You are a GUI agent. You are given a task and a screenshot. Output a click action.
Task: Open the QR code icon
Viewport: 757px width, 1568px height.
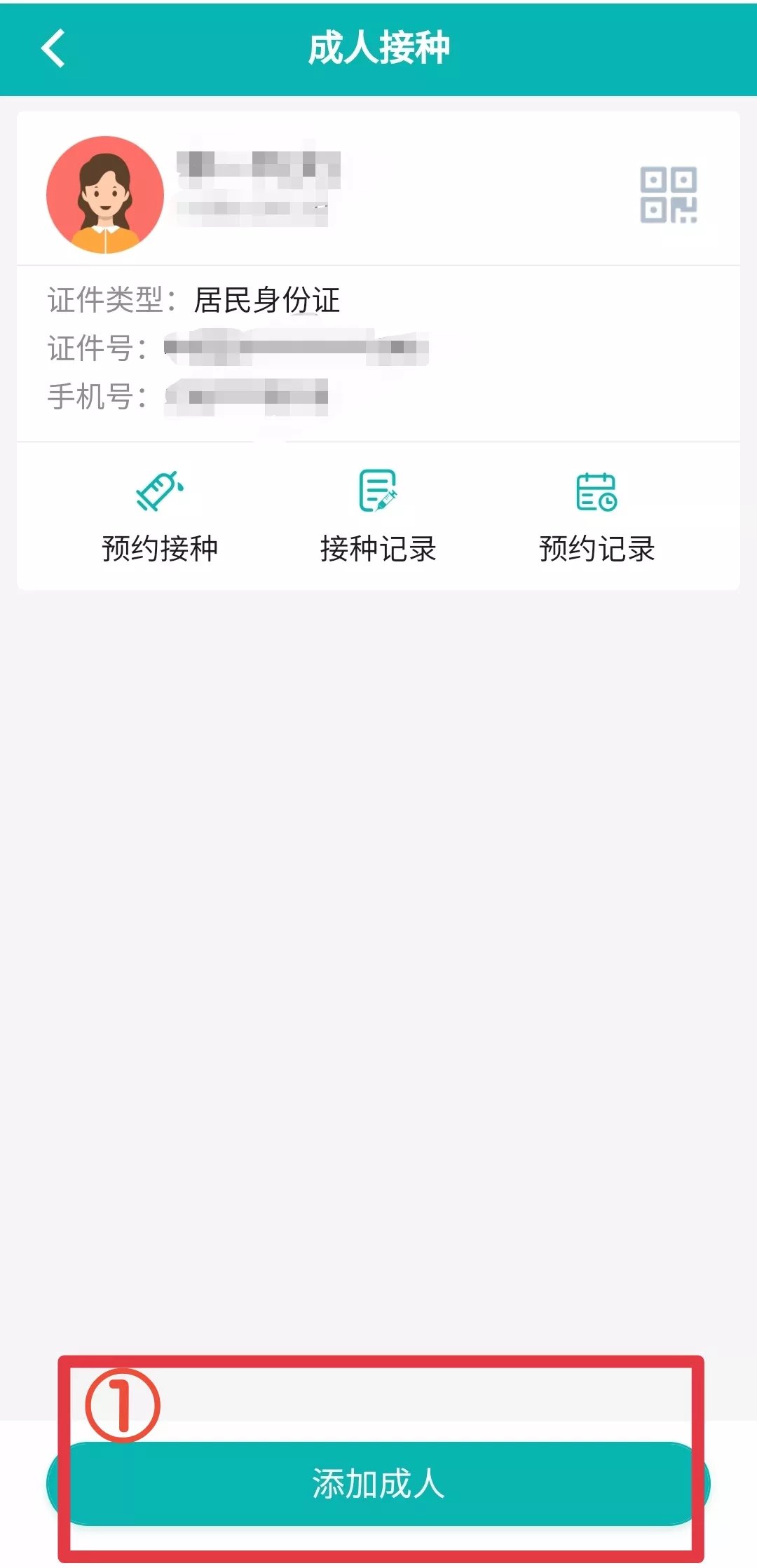(x=668, y=195)
